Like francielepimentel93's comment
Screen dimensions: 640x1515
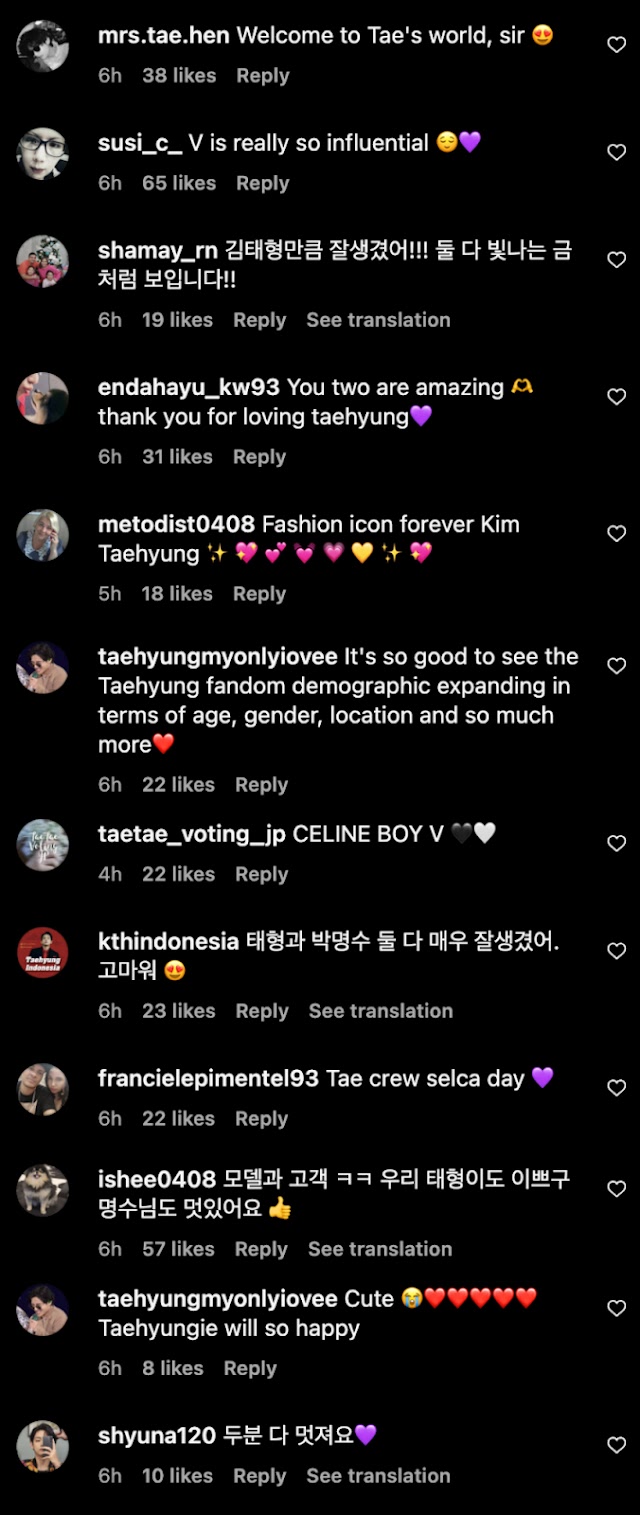point(617,1088)
